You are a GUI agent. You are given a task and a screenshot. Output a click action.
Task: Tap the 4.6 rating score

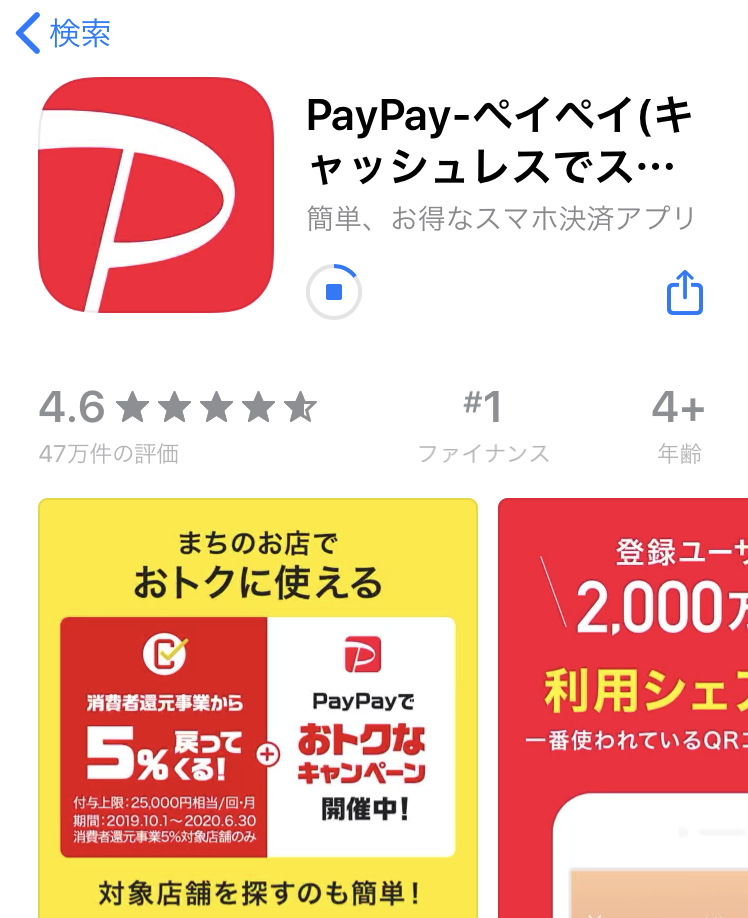[76, 406]
